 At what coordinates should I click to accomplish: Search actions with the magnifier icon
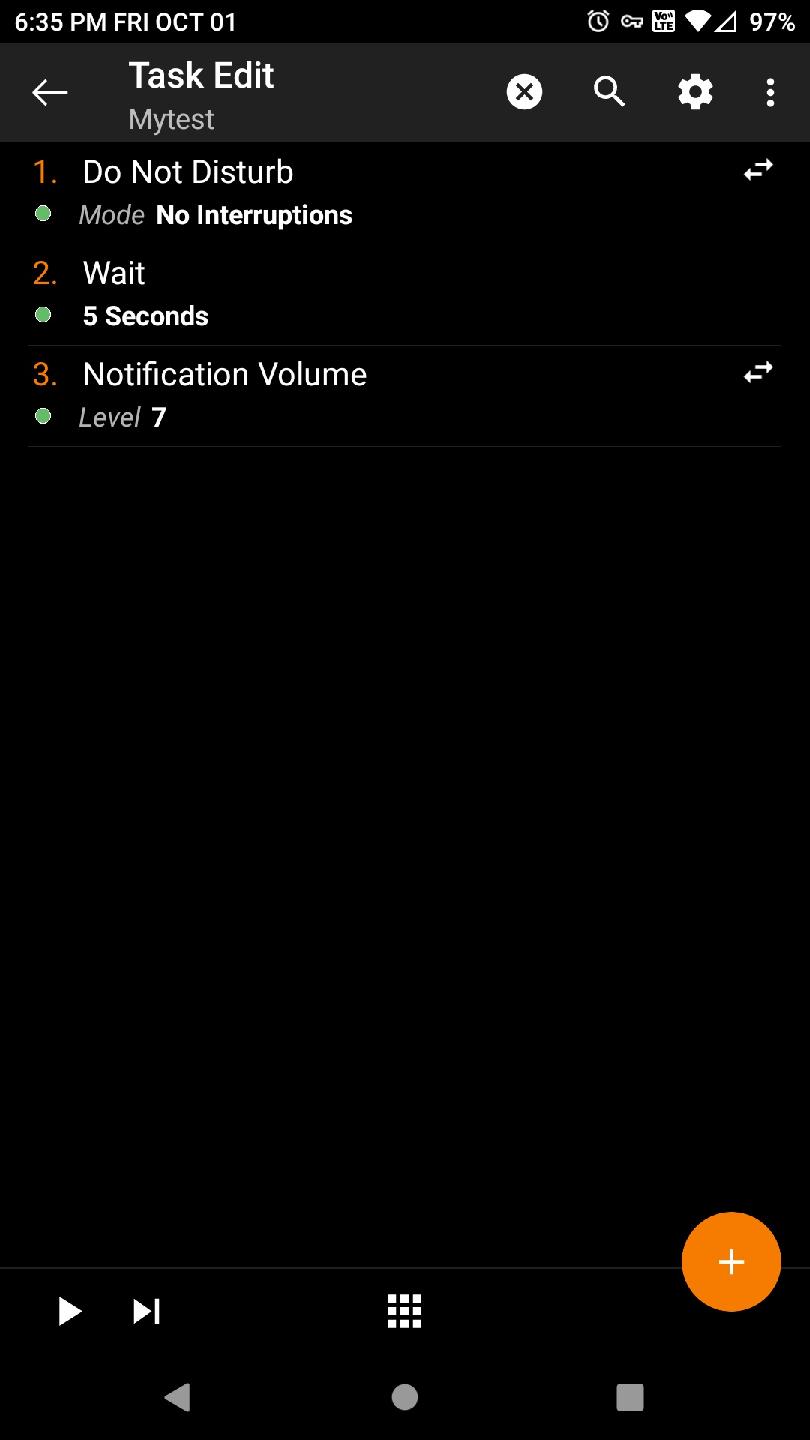pos(609,93)
